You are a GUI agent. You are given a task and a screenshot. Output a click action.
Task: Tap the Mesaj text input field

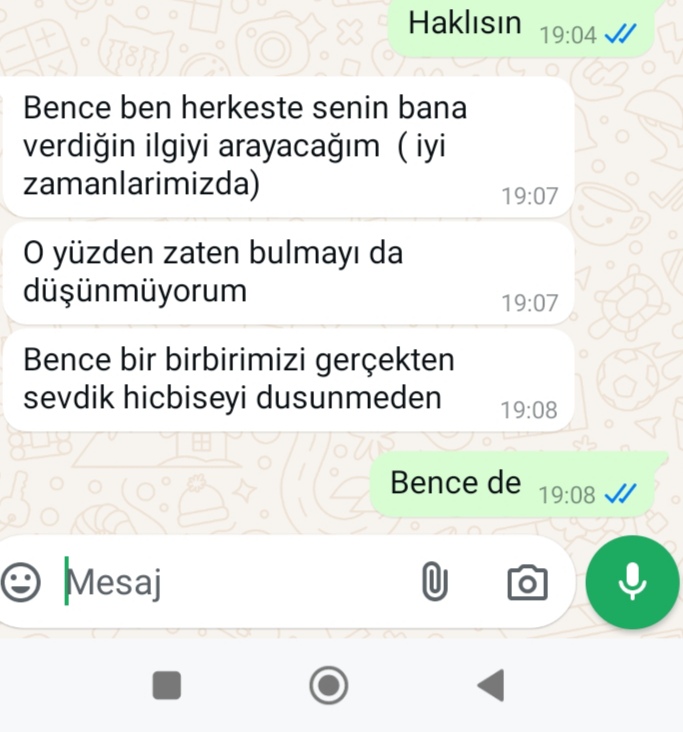(230, 582)
